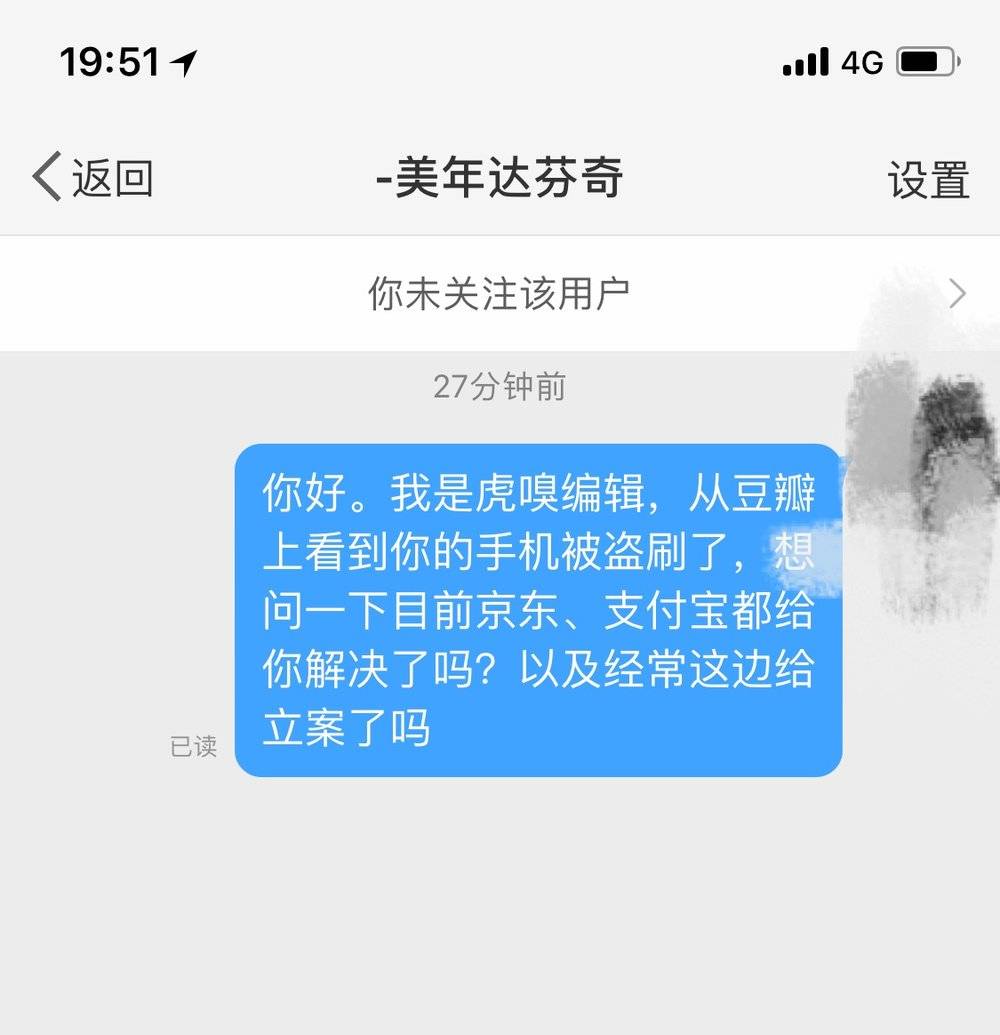The width and height of the screenshot is (1000, 1035).
Task: Open the 你未关注该用户 banner
Action: pyautogui.click(x=500, y=294)
